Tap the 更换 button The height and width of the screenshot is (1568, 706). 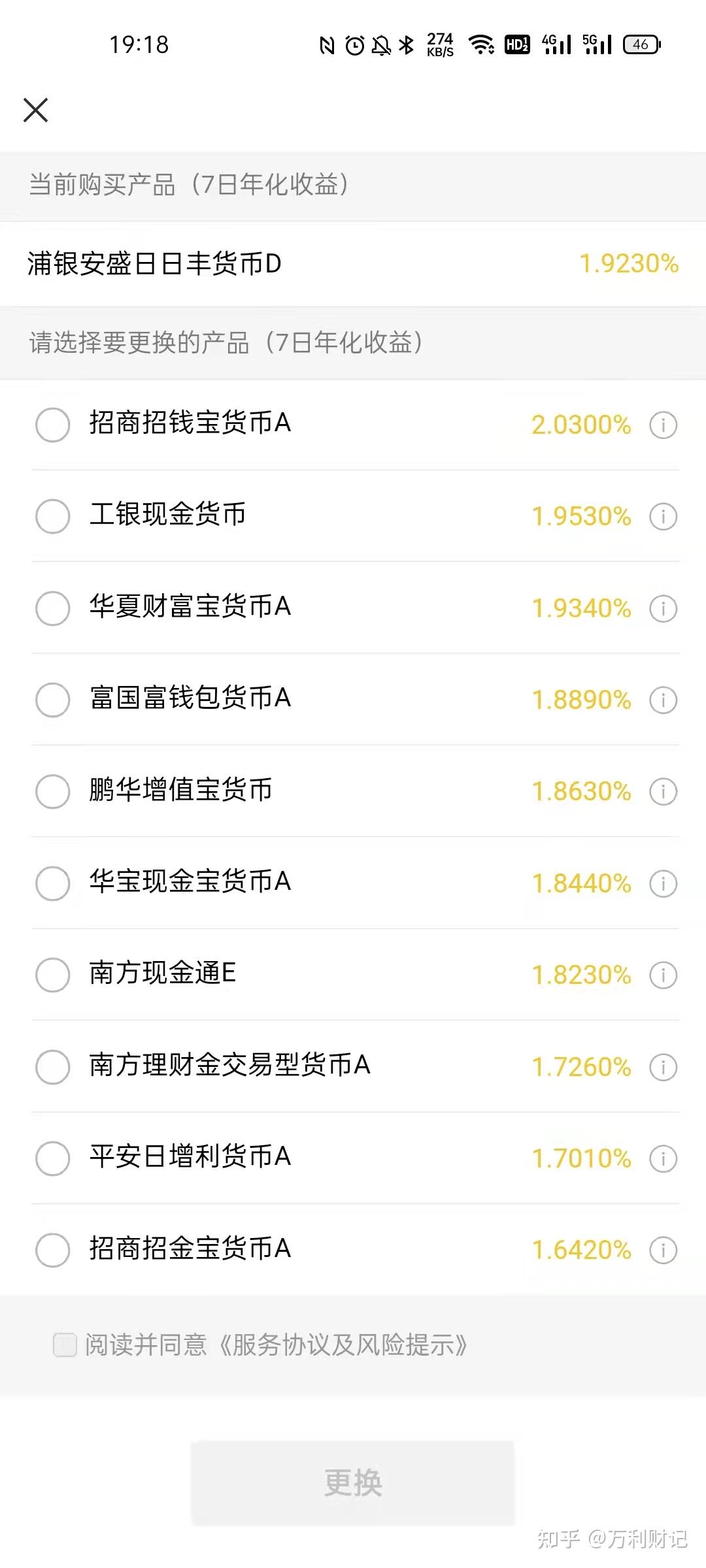pyautogui.click(x=353, y=1482)
